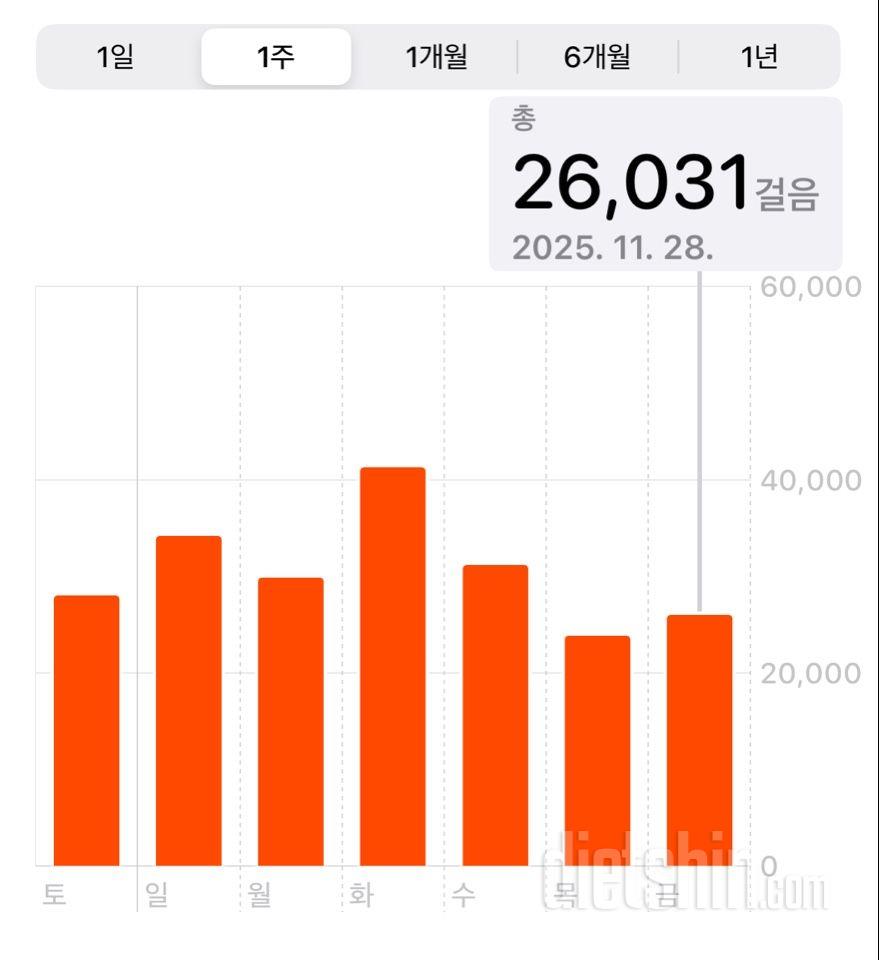Select the 1주 (weekly) view tab
The image size is (879, 960).
coord(277,58)
